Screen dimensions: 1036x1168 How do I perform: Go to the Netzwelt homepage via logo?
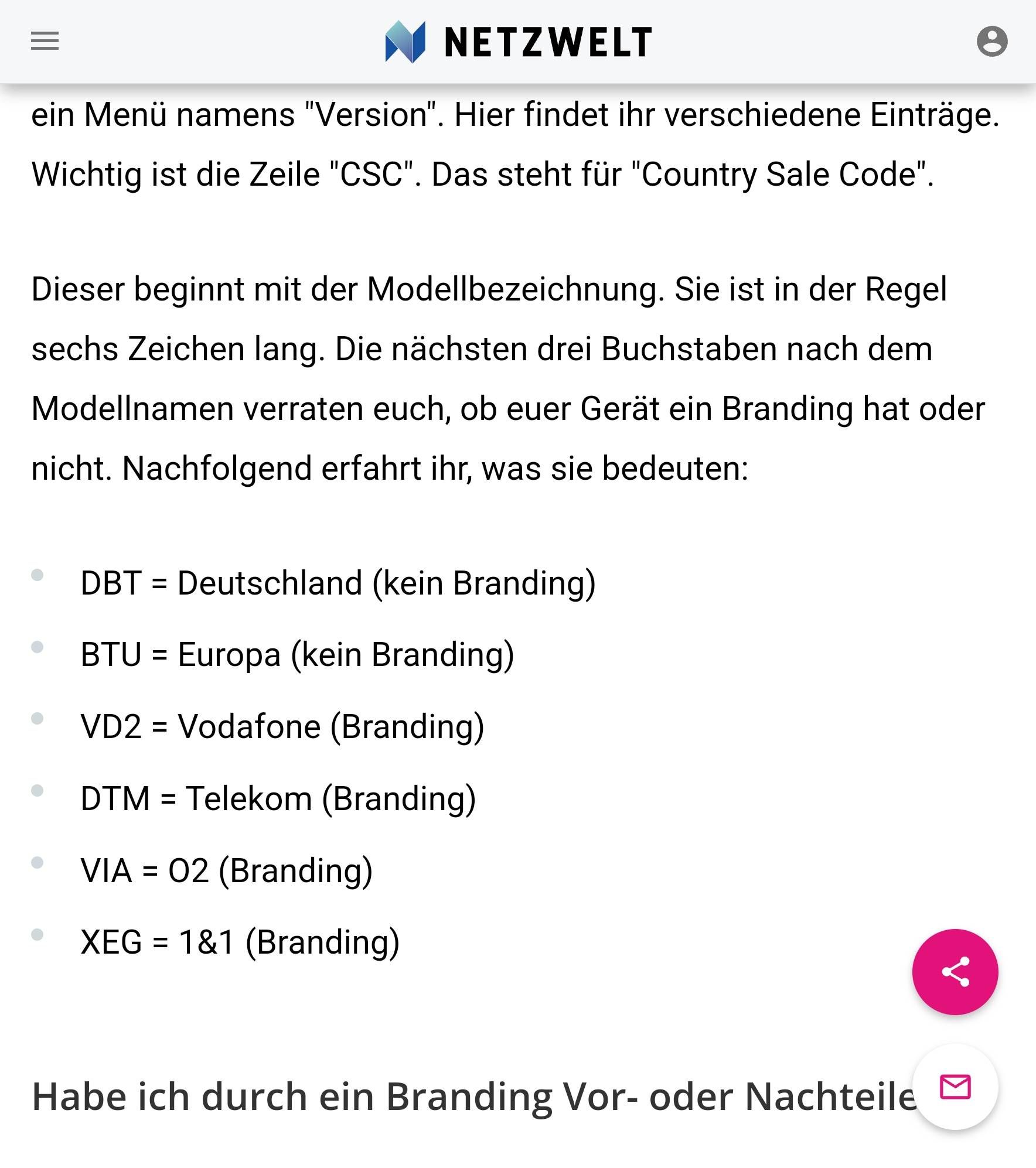pos(518,42)
